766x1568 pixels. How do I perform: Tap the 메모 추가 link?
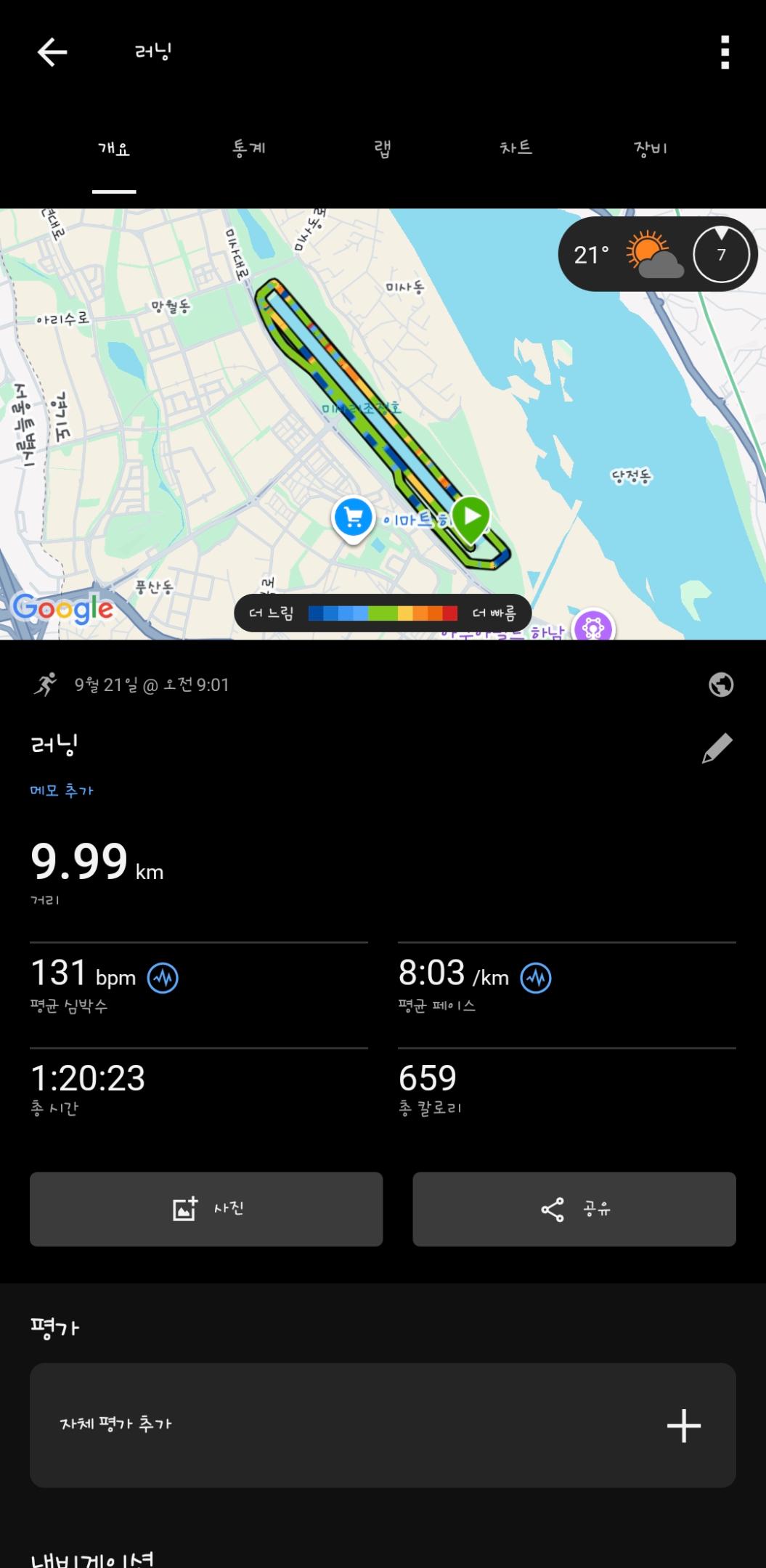(62, 791)
